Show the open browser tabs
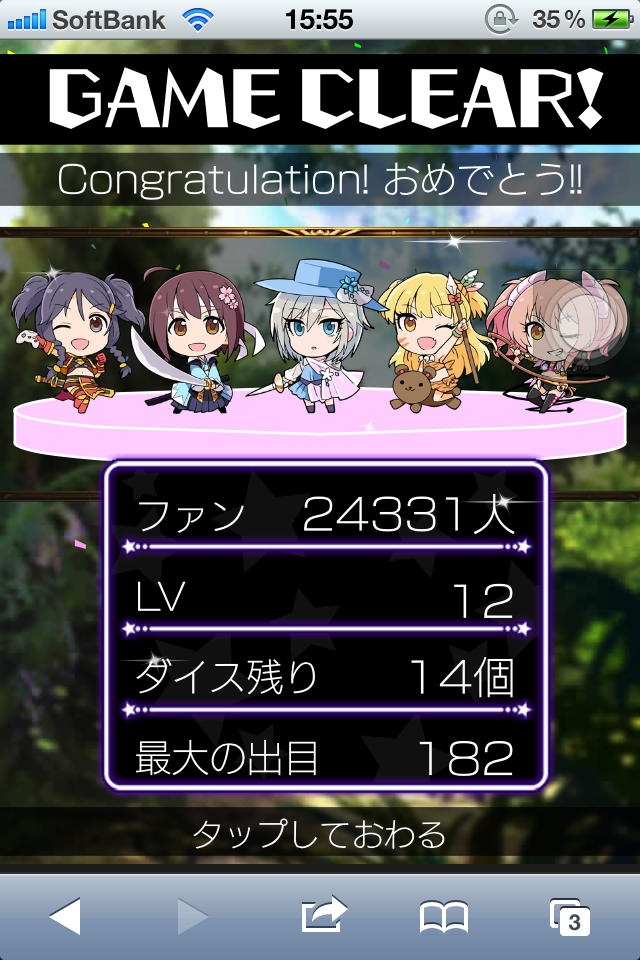This screenshot has width=640, height=960. (569, 916)
